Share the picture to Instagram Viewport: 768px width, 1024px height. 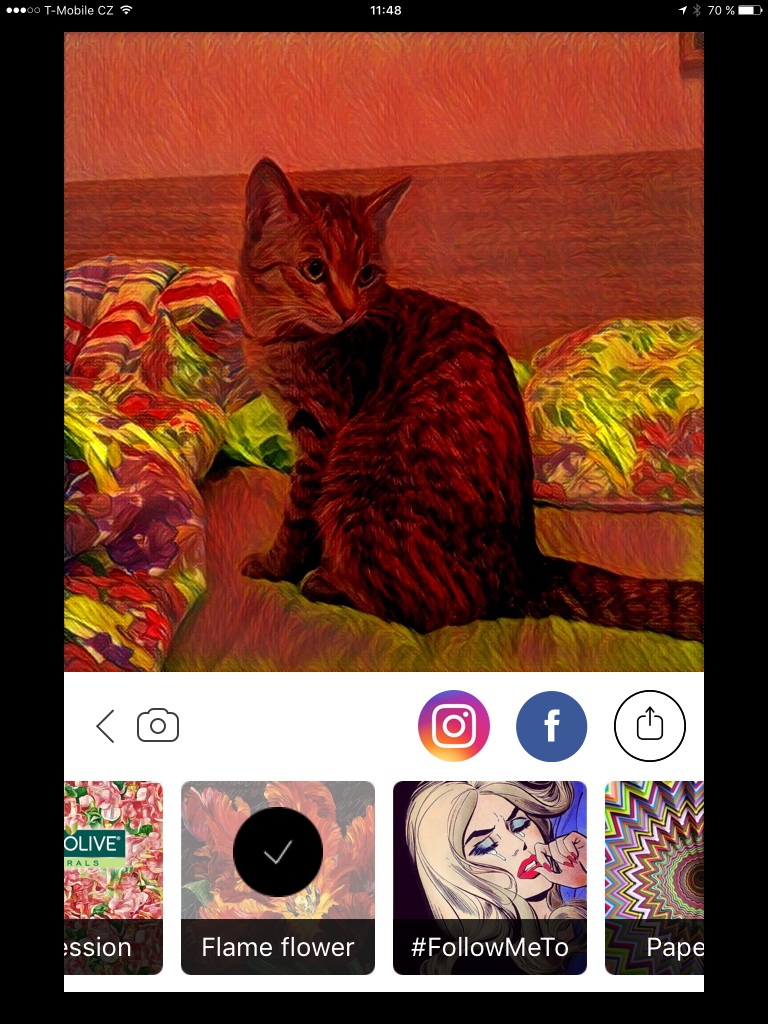click(x=454, y=726)
